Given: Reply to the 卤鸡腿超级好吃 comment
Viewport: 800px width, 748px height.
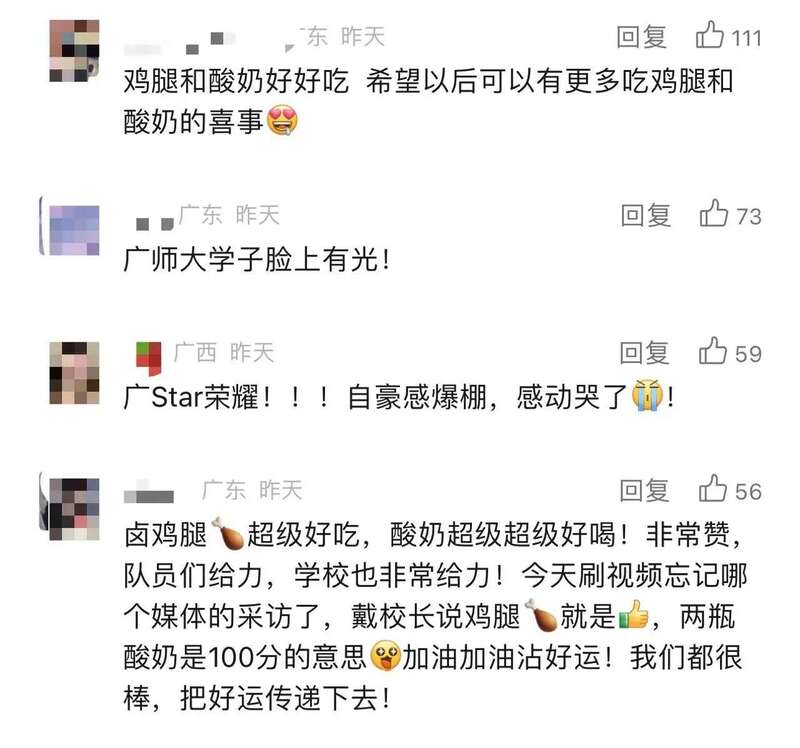Looking at the screenshot, I should (644, 490).
